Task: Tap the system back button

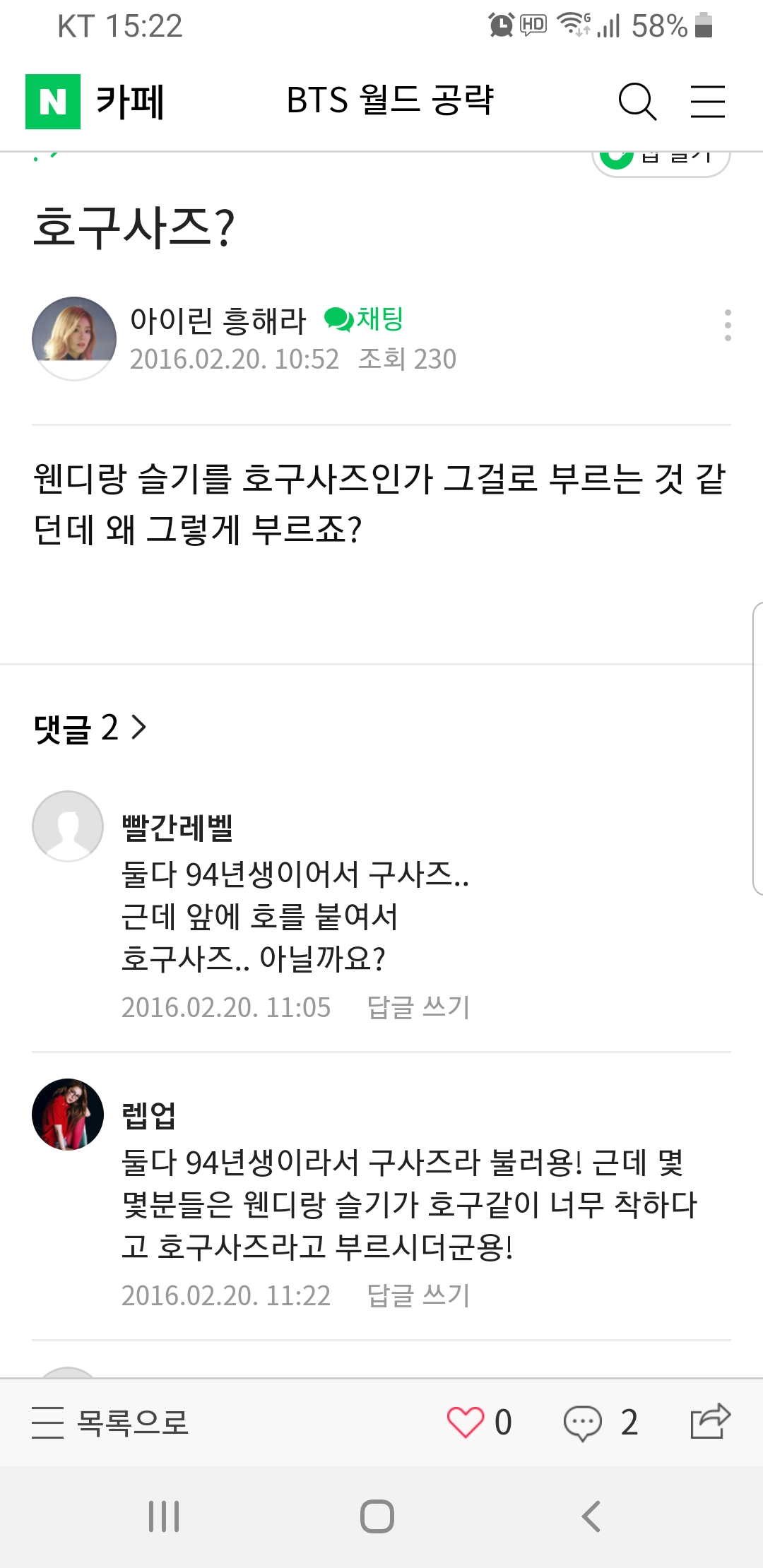Action: (x=591, y=1516)
